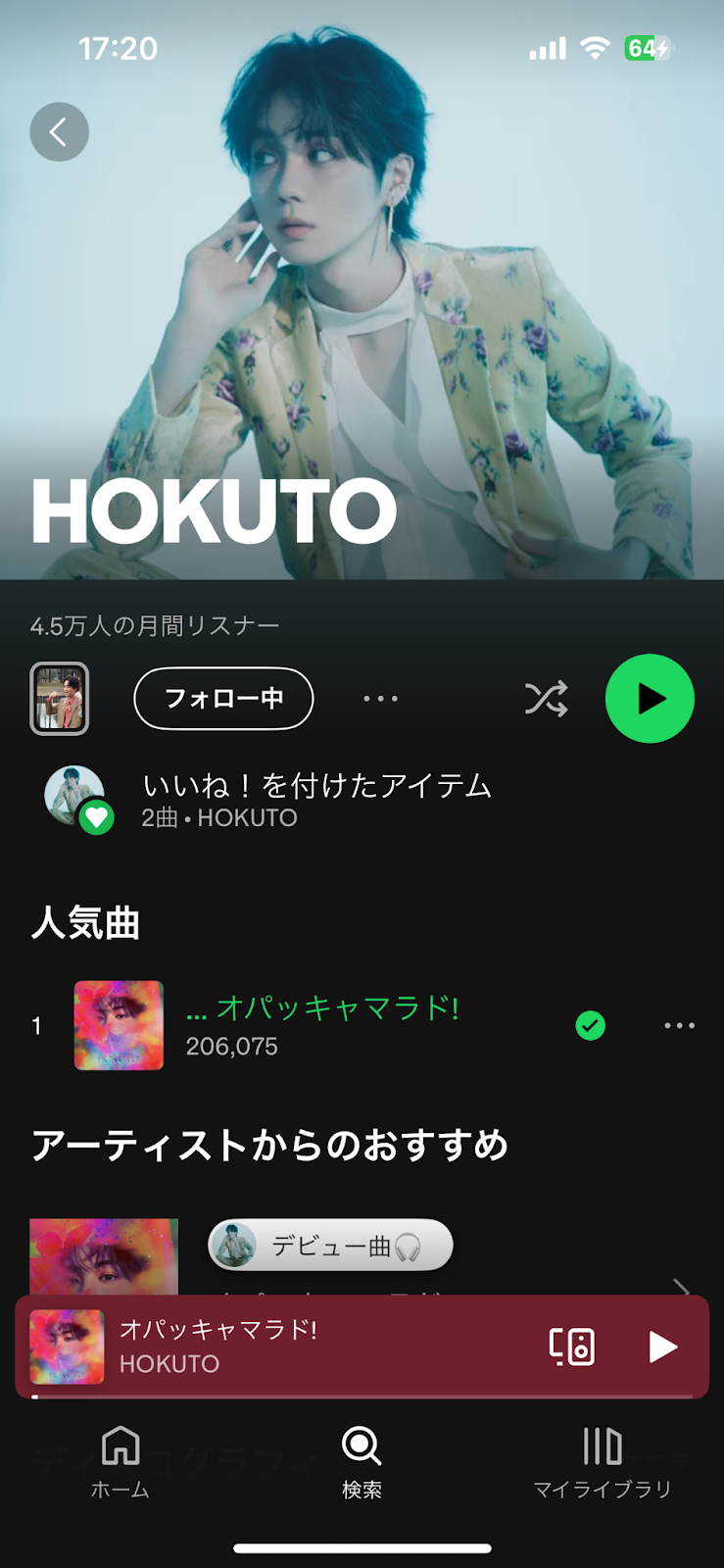The width and height of the screenshot is (724, 1568).
Task: Resume playback from the mini player
Action: pos(662,1347)
